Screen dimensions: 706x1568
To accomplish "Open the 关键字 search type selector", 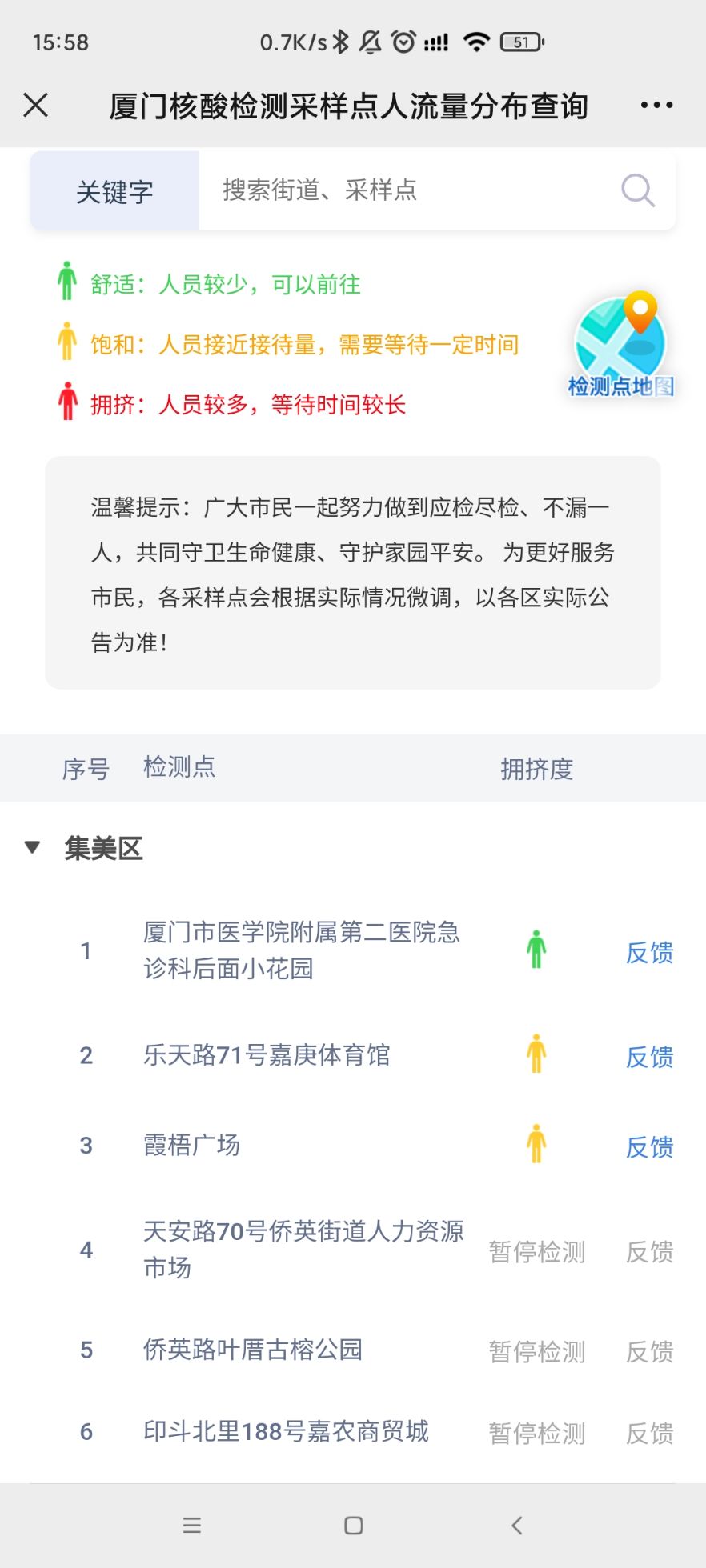I will pos(114,191).
